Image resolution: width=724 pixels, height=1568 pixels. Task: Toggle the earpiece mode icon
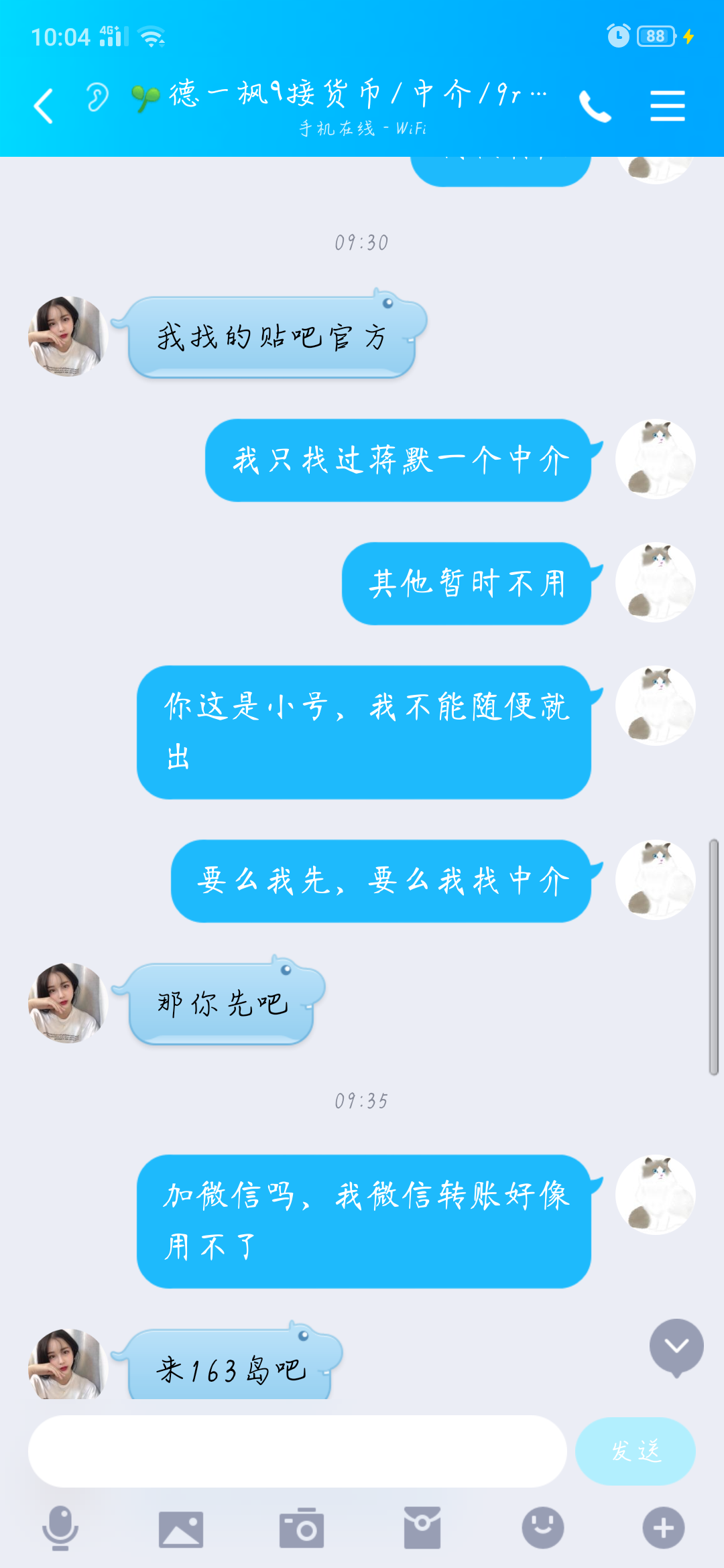(x=97, y=98)
